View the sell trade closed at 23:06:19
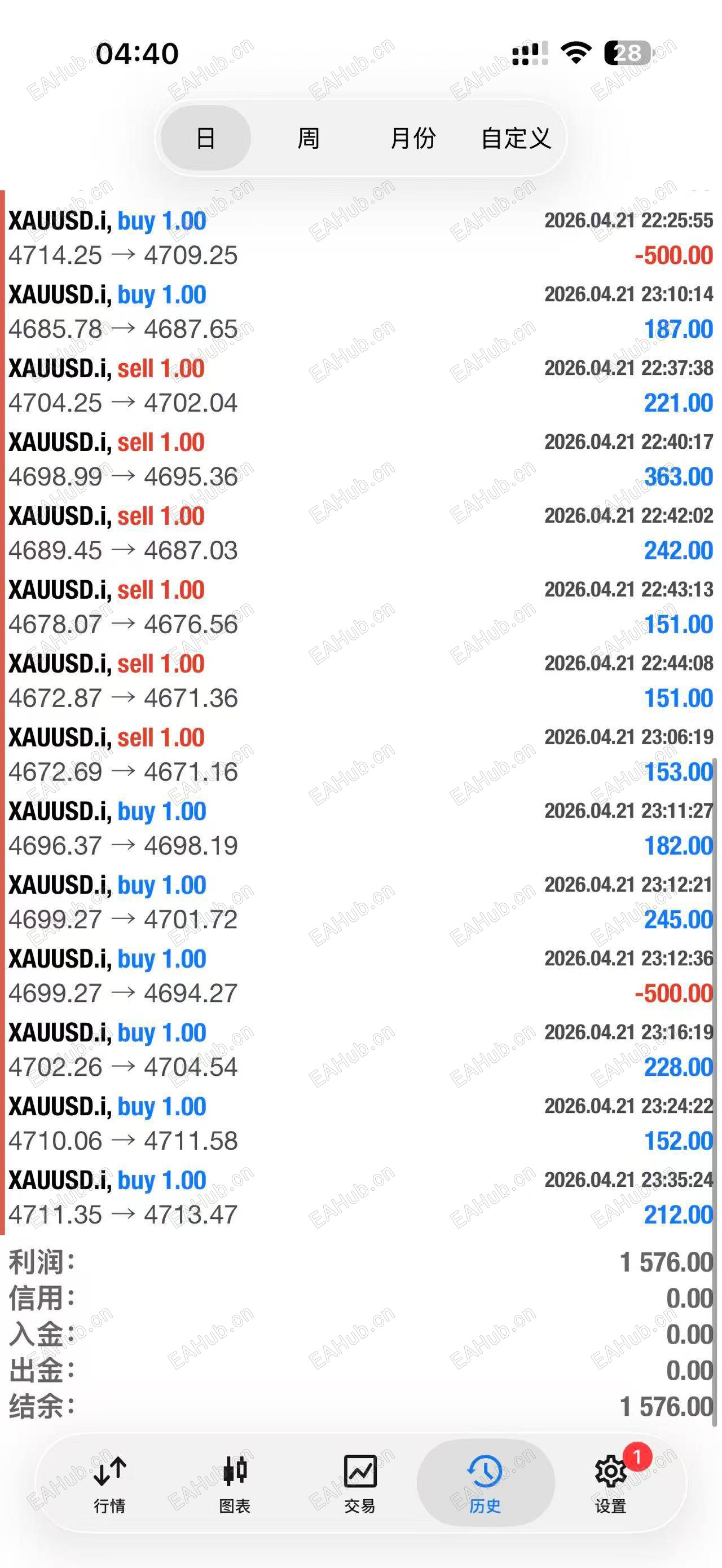 coord(360,755)
